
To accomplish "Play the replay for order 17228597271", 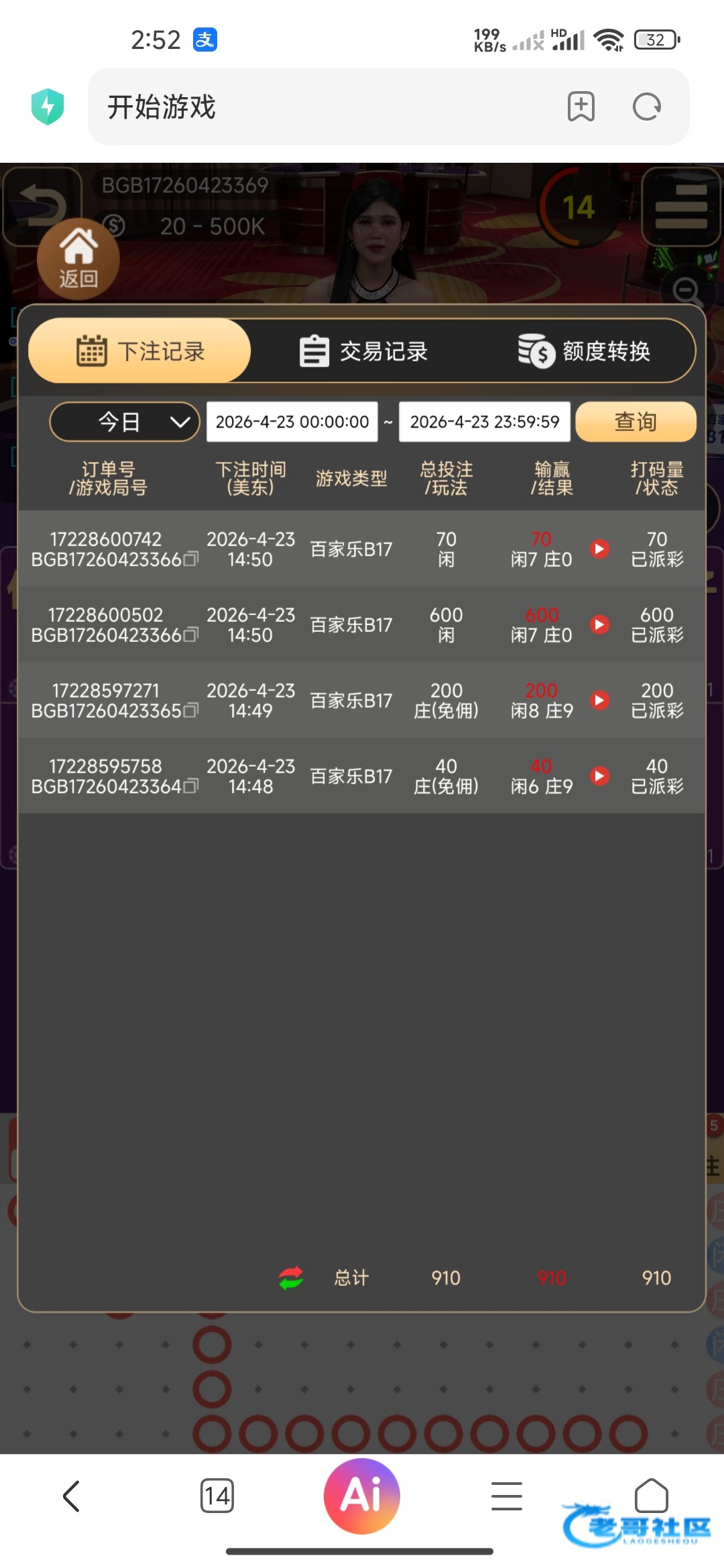I will 599,700.
